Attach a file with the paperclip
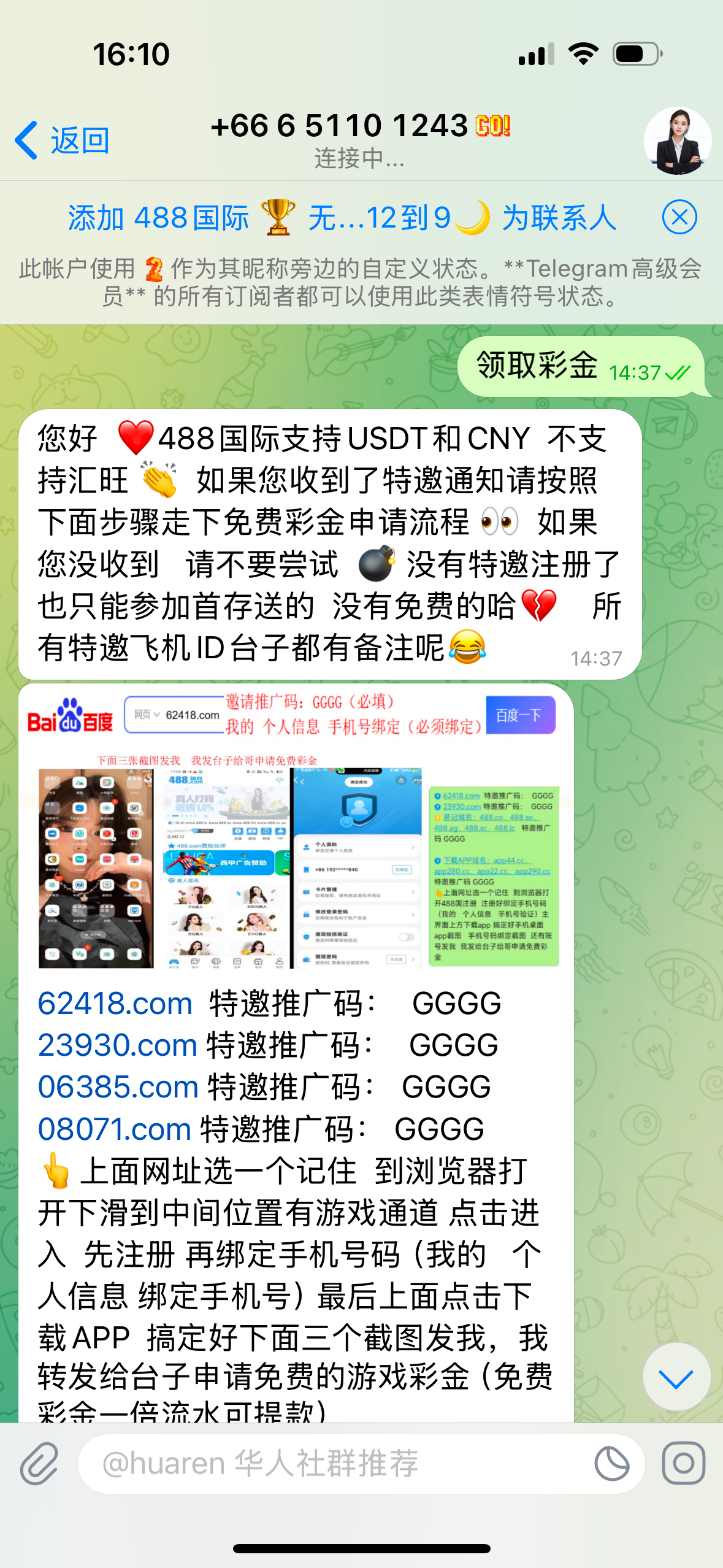Screen dimensions: 723x1568 pyautogui.click(x=39, y=1464)
